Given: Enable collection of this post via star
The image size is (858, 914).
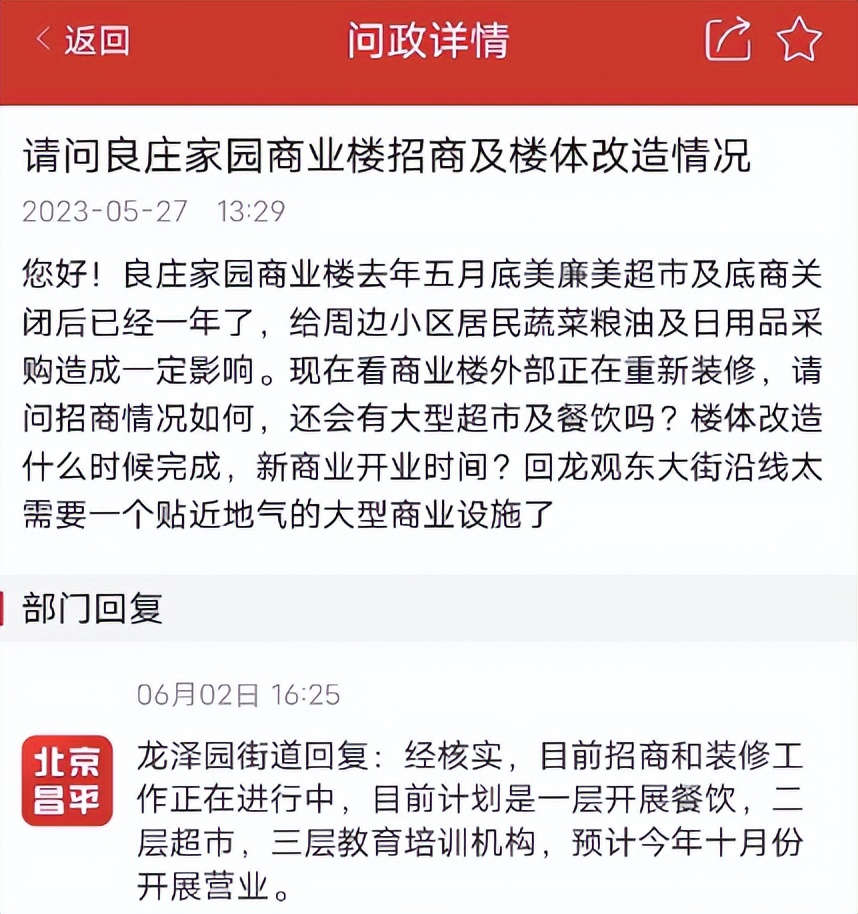Looking at the screenshot, I should coord(797,41).
